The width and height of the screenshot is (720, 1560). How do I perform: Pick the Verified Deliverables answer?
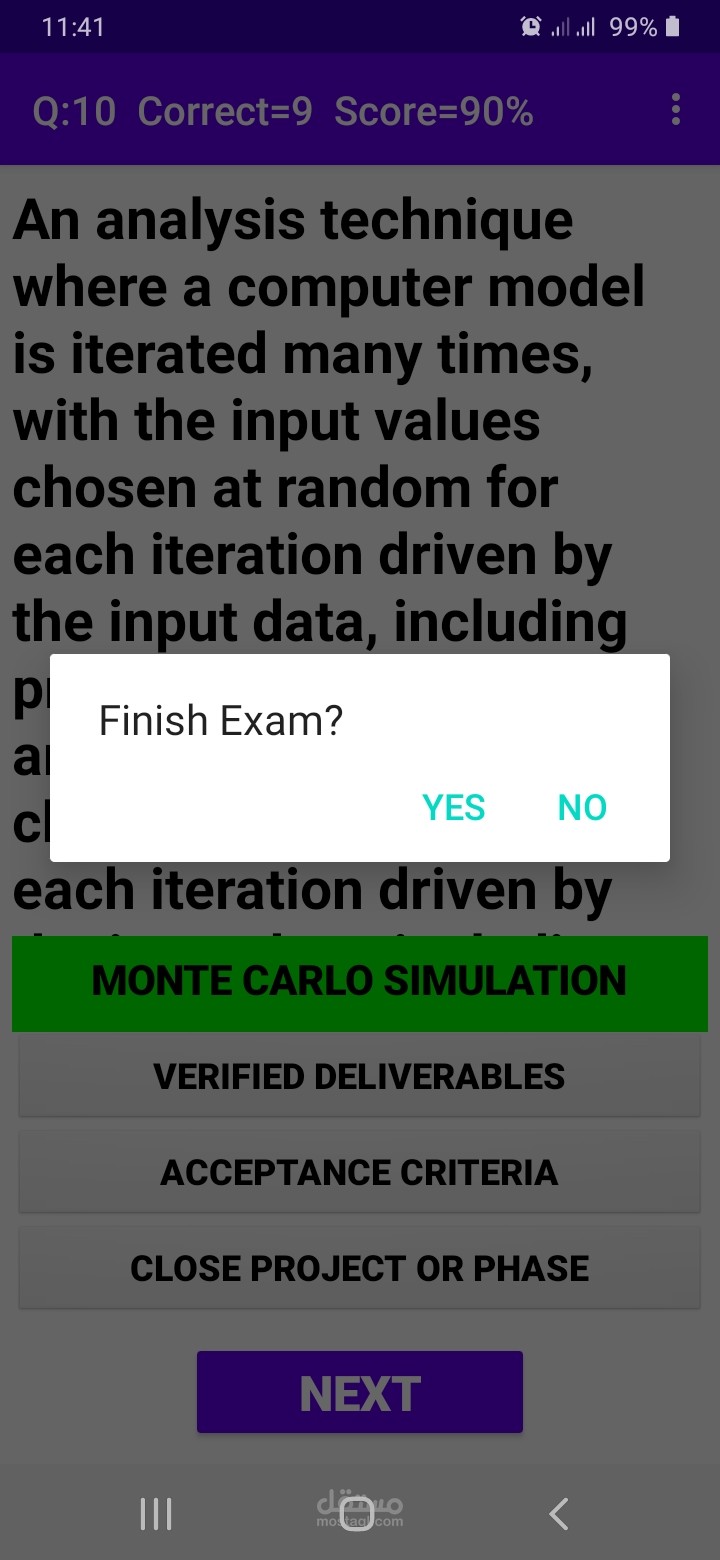click(x=359, y=1076)
